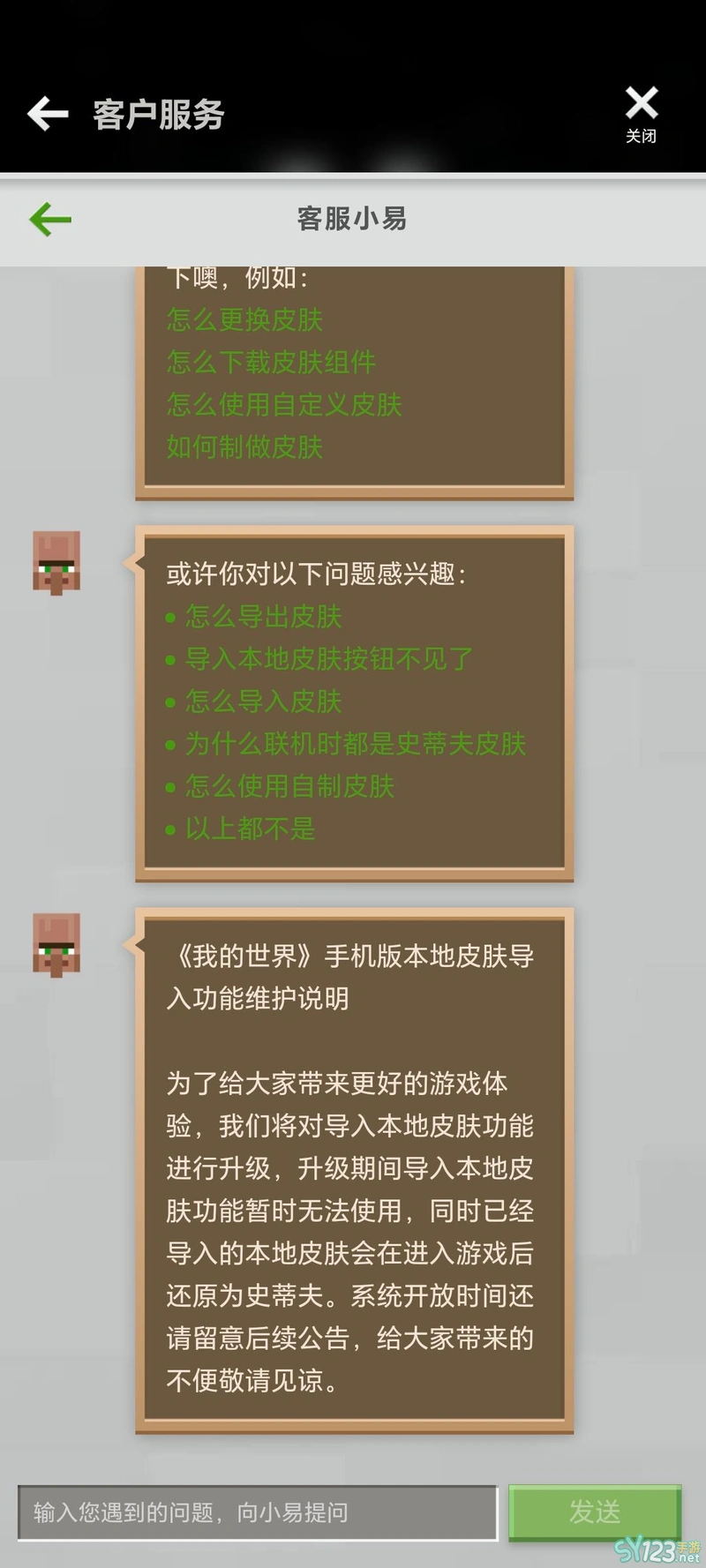The image size is (706, 1568).
Task: Open 怎么使用自定义皮肤 question
Action: (x=284, y=404)
